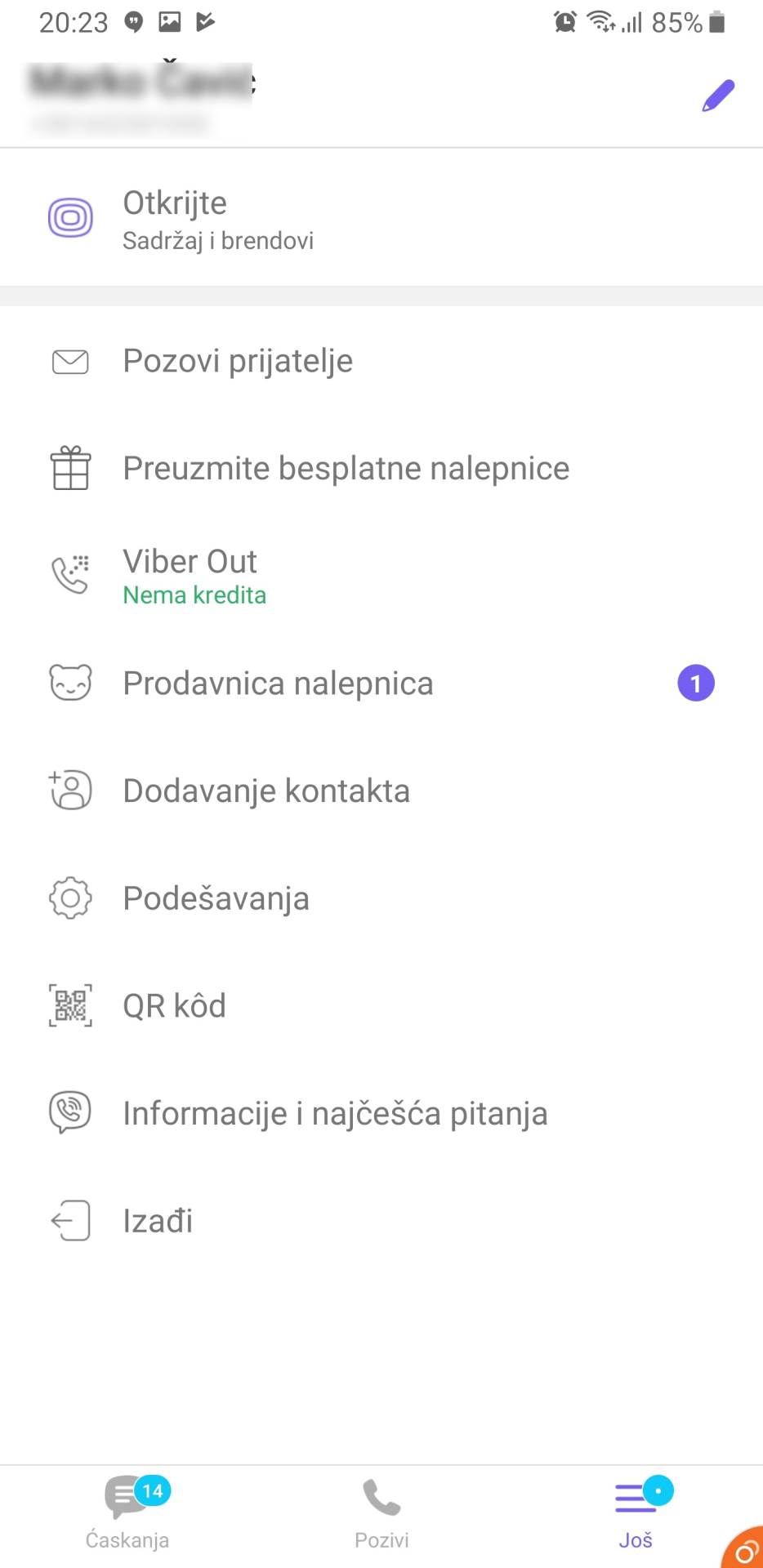Show your QR kôd
Image resolution: width=763 pixels, height=1568 pixels.
coord(174,1004)
